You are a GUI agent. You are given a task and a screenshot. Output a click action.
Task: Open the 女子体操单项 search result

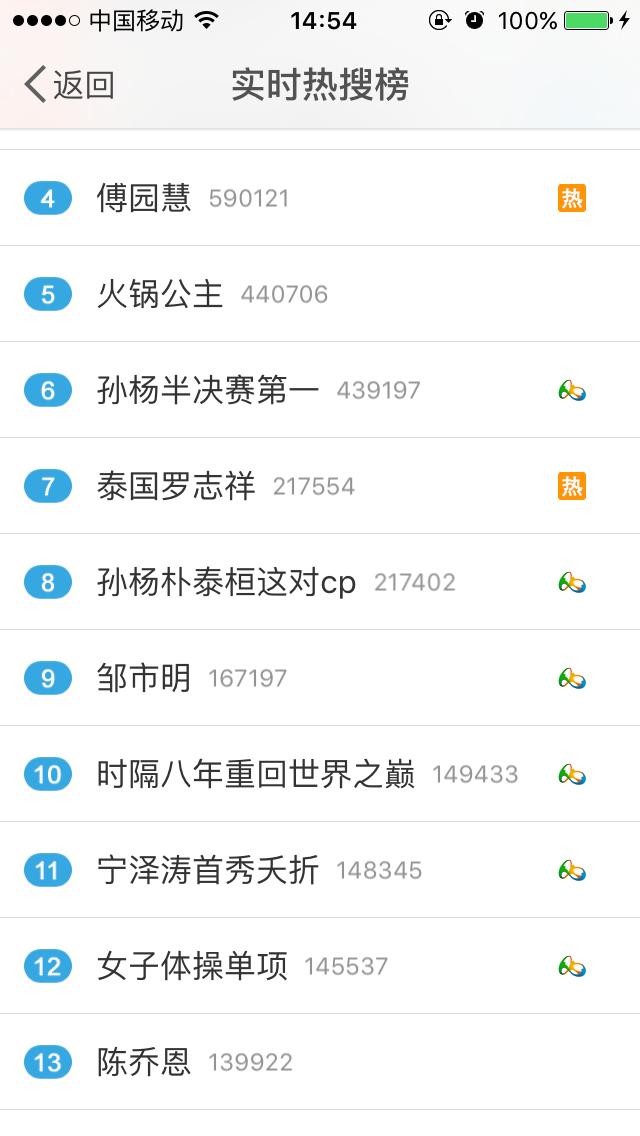192,966
